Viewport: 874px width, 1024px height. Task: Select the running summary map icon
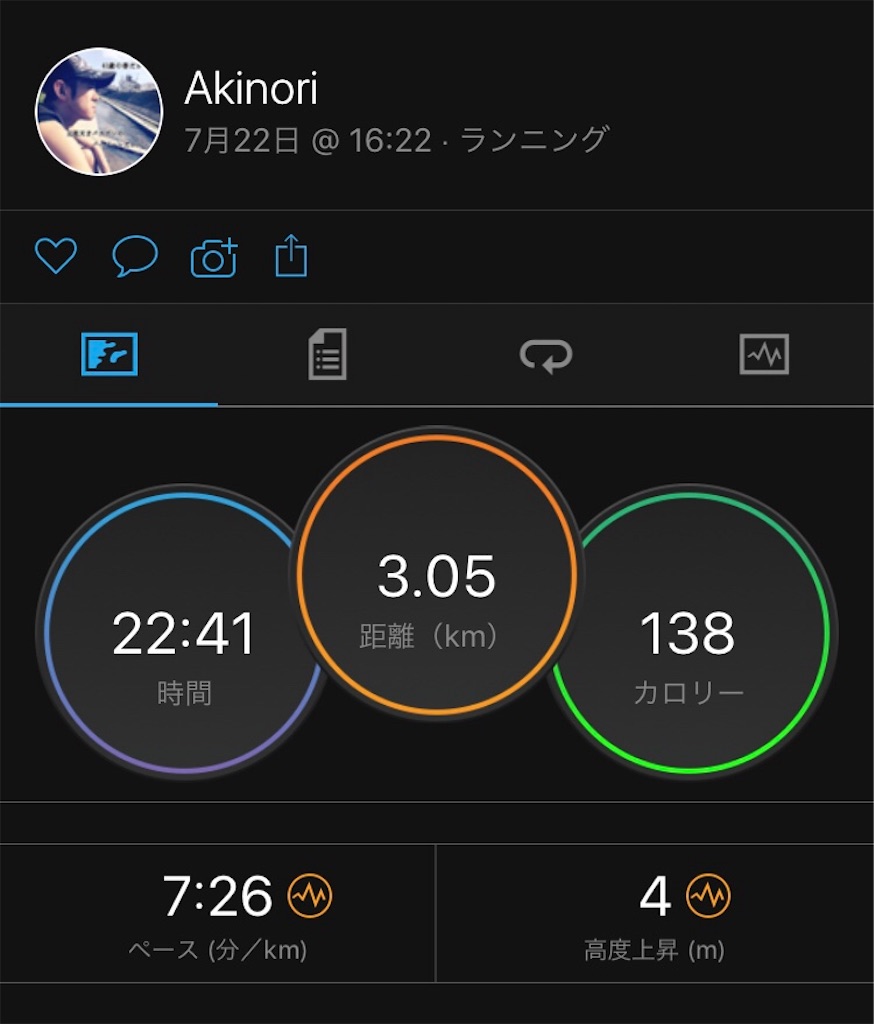[x=109, y=356]
